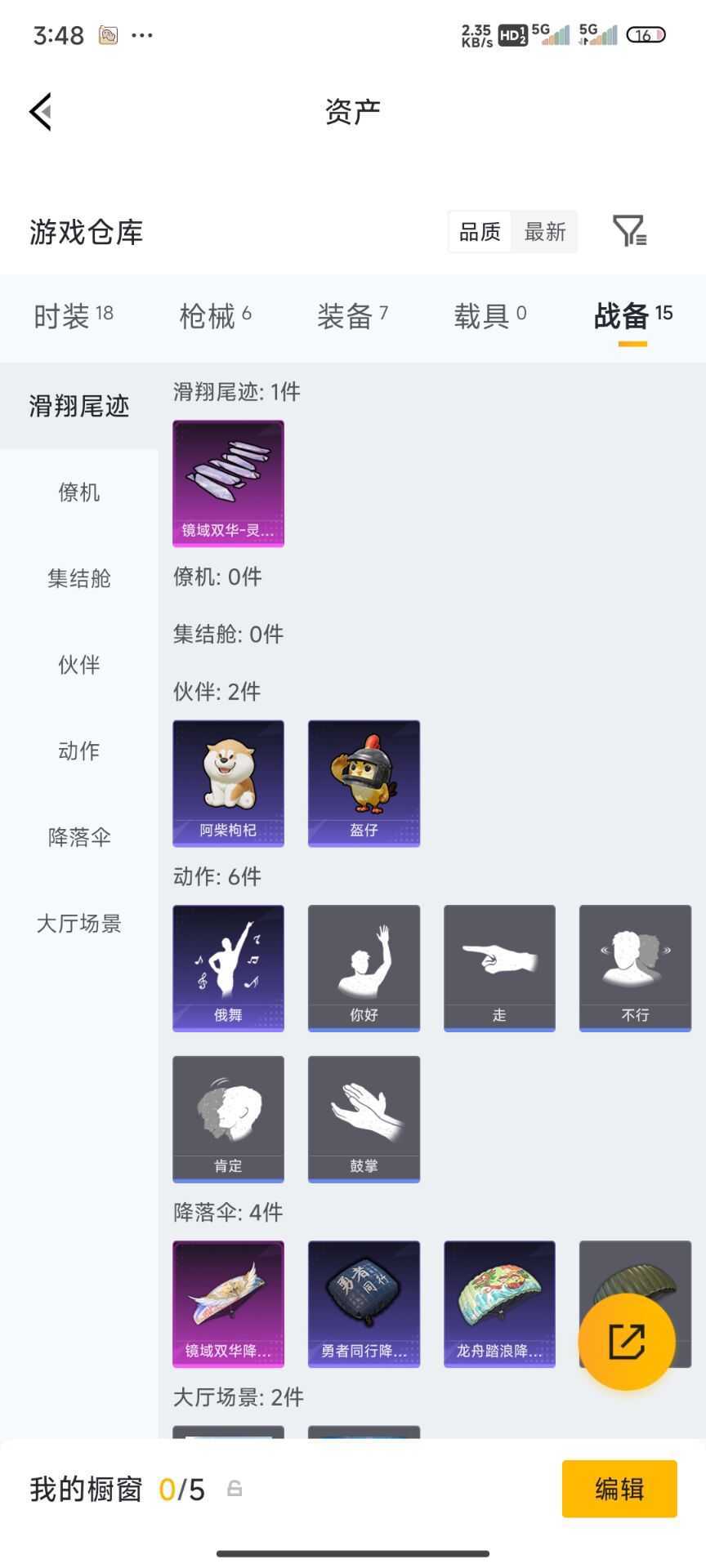Sort items by 品质
The width and height of the screenshot is (706, 1568).
click(x=480, y=232)
